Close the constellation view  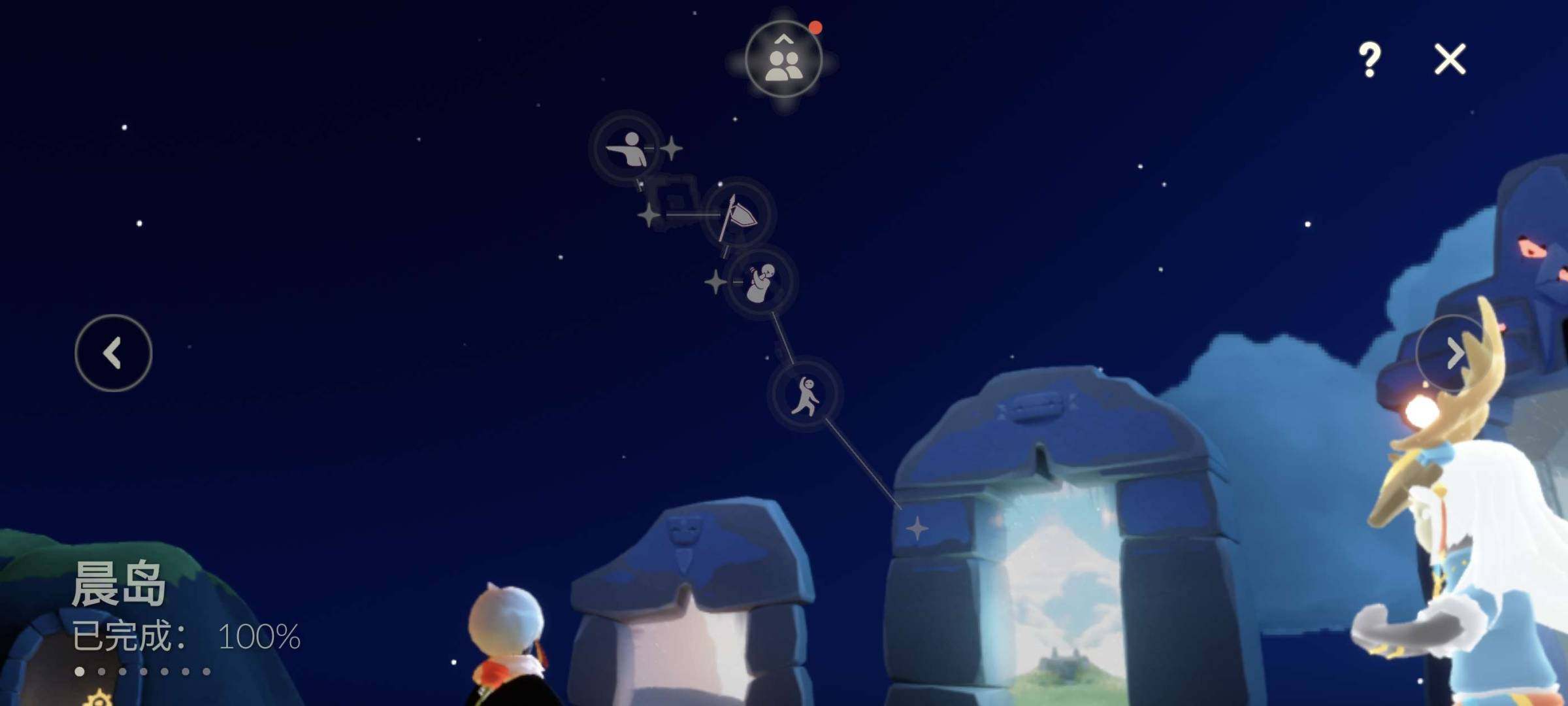1450,59
